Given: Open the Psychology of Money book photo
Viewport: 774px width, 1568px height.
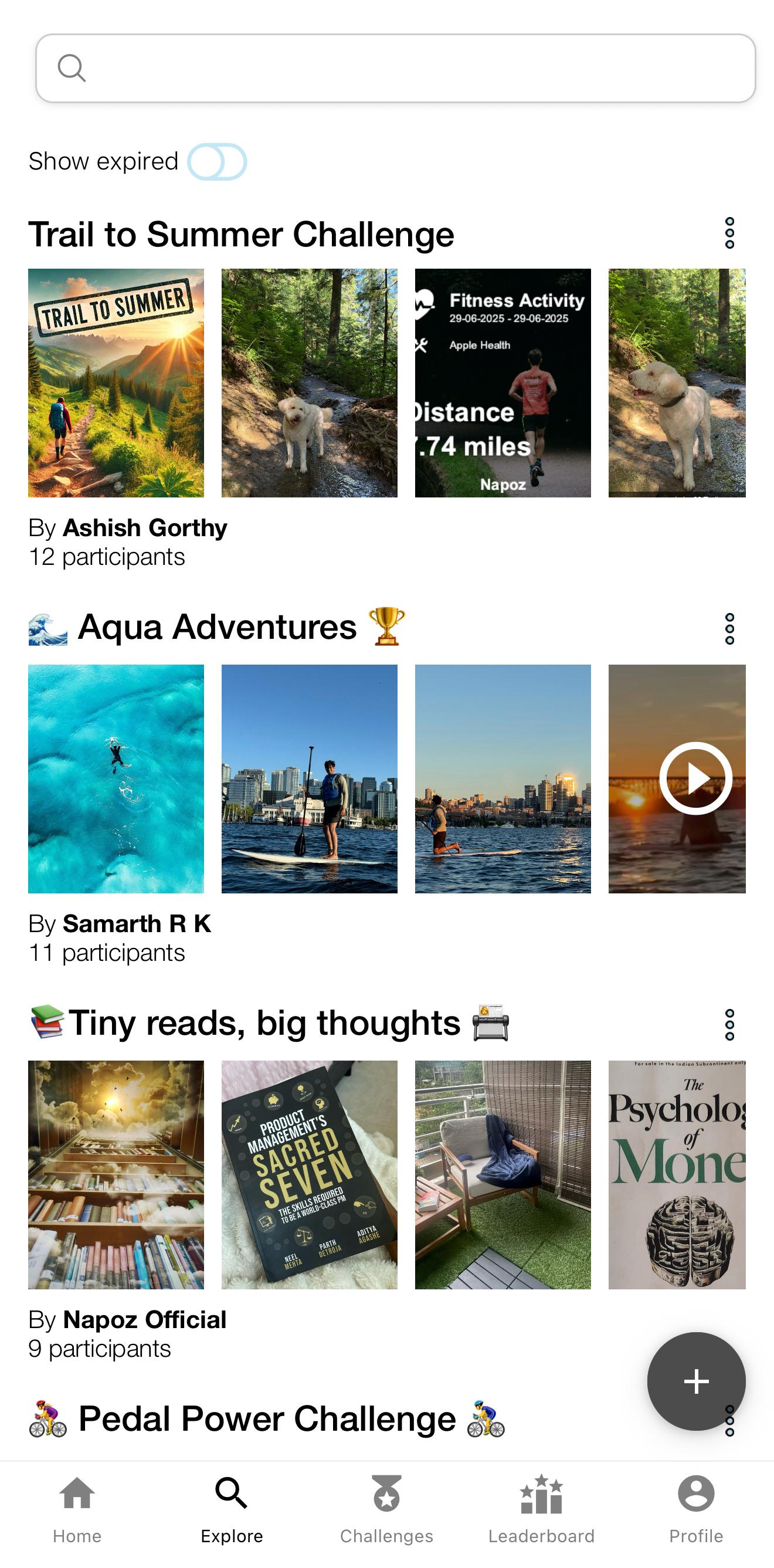Looking at the screenshot, I should click(x=677, y=1174).
